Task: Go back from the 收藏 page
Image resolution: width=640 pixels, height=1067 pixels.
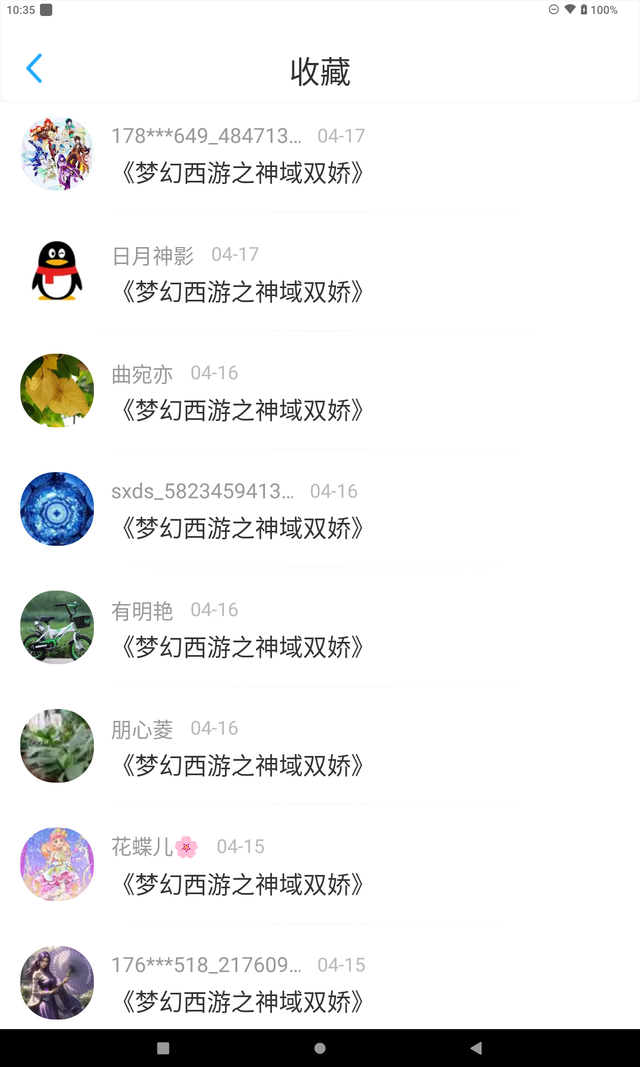Action: (34, 69)
